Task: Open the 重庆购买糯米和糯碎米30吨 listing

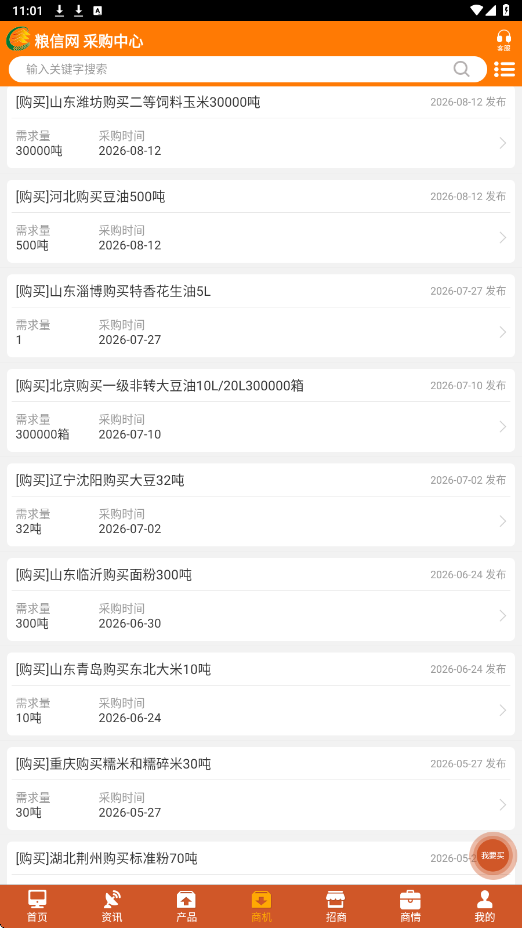Action: point(261,788)
